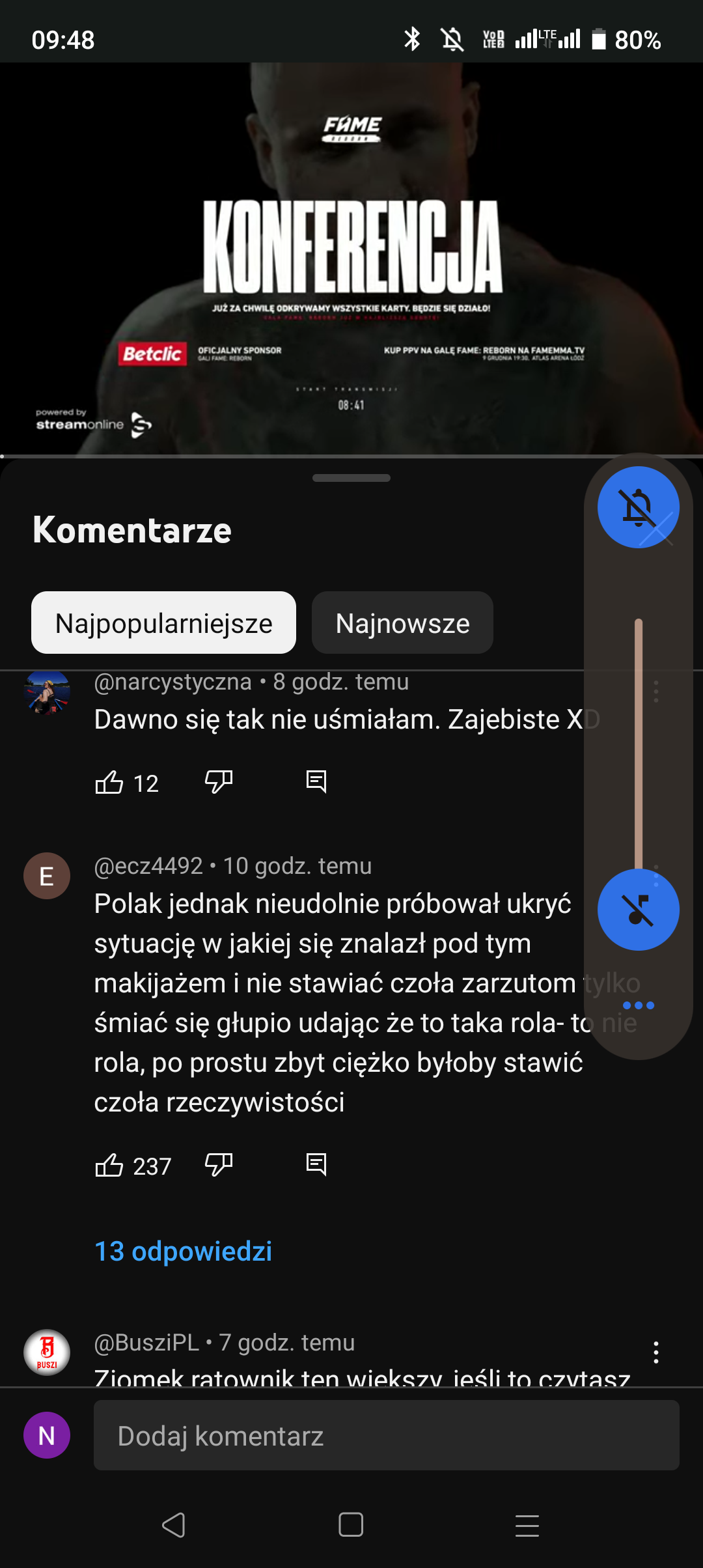
Task: Reply to @narcystyczna's comment
Action: coord(316,781)
